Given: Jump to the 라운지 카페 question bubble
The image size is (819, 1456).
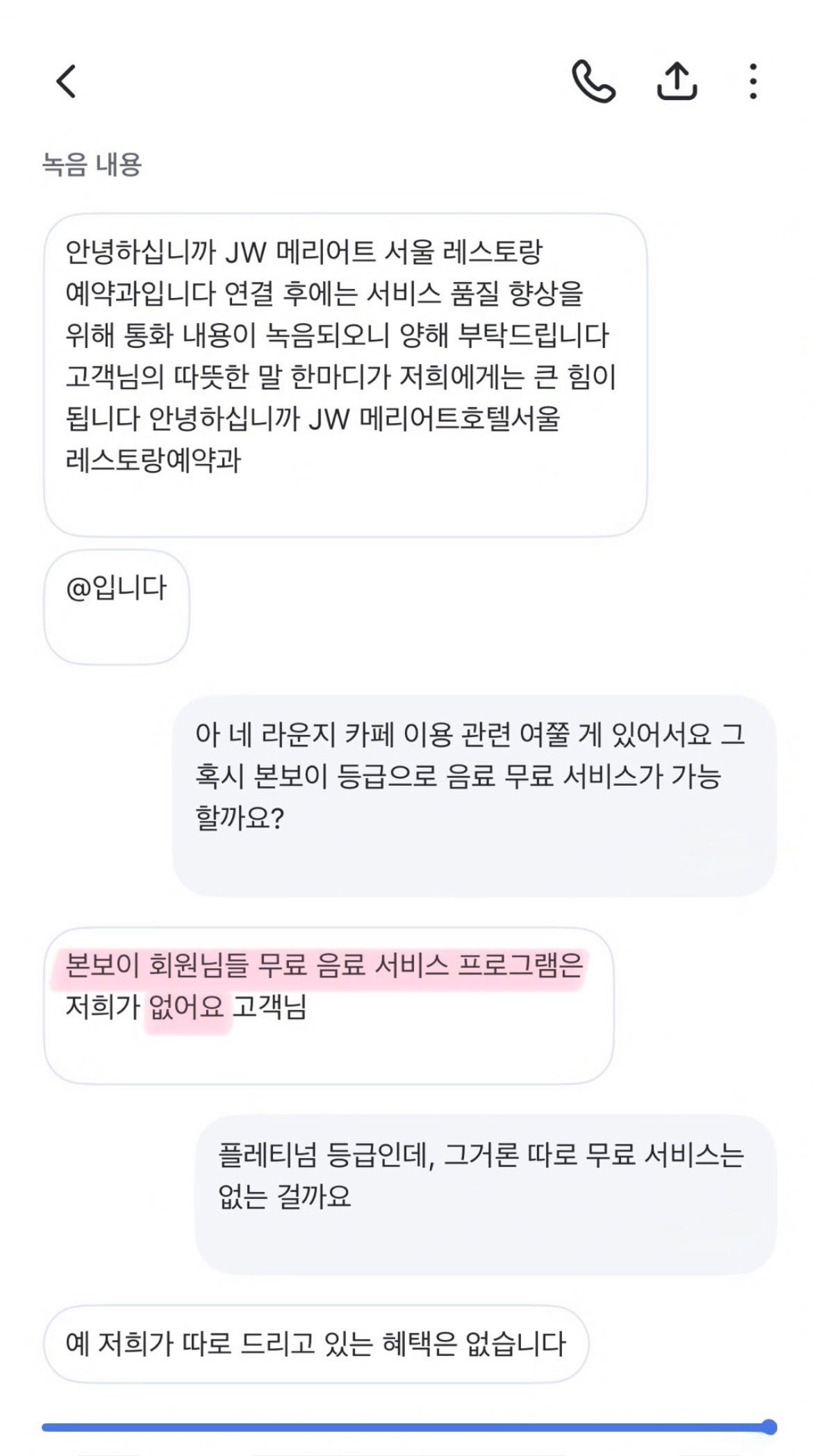Looking at the screenshot, I should tap(474, 795).
